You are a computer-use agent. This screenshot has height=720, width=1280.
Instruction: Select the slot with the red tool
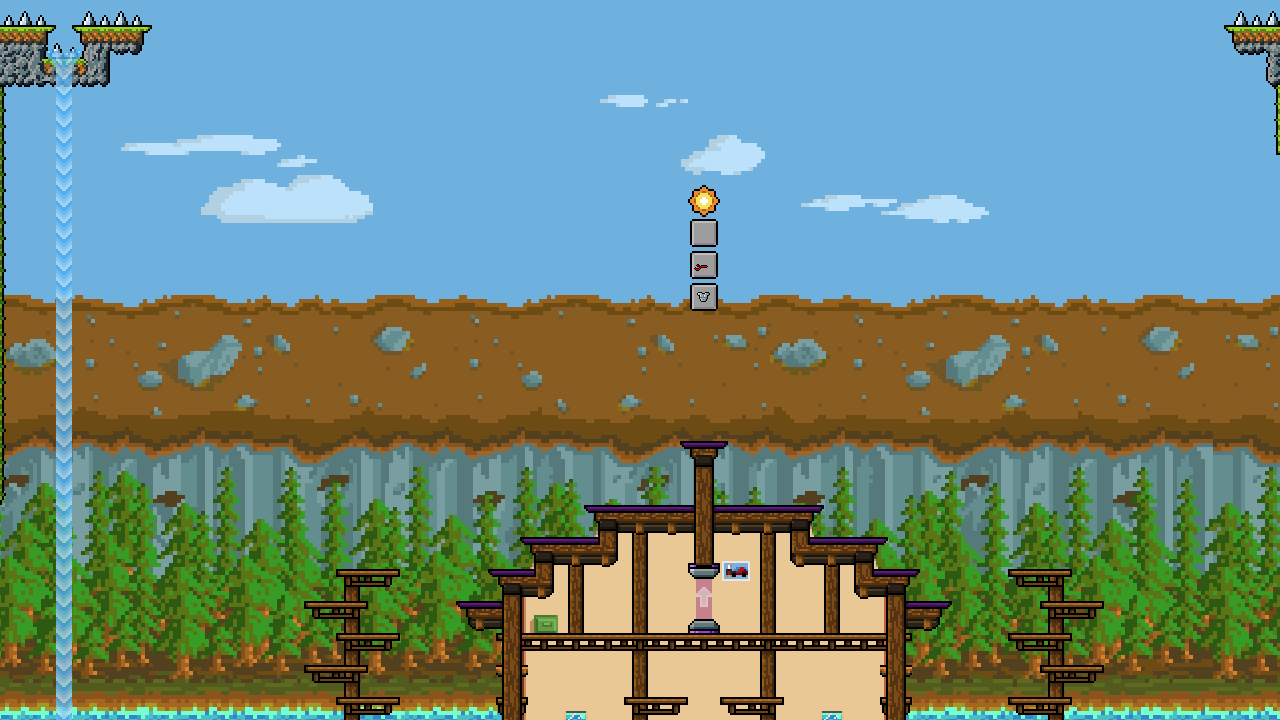click(704, 265)
